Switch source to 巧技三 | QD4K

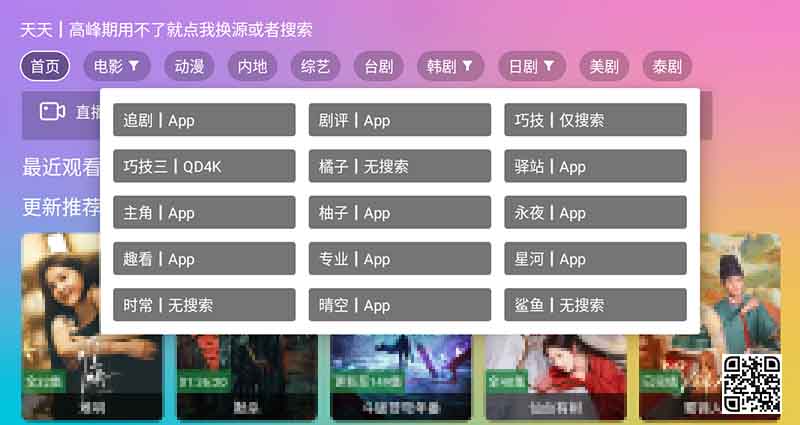tap(204, 166)
